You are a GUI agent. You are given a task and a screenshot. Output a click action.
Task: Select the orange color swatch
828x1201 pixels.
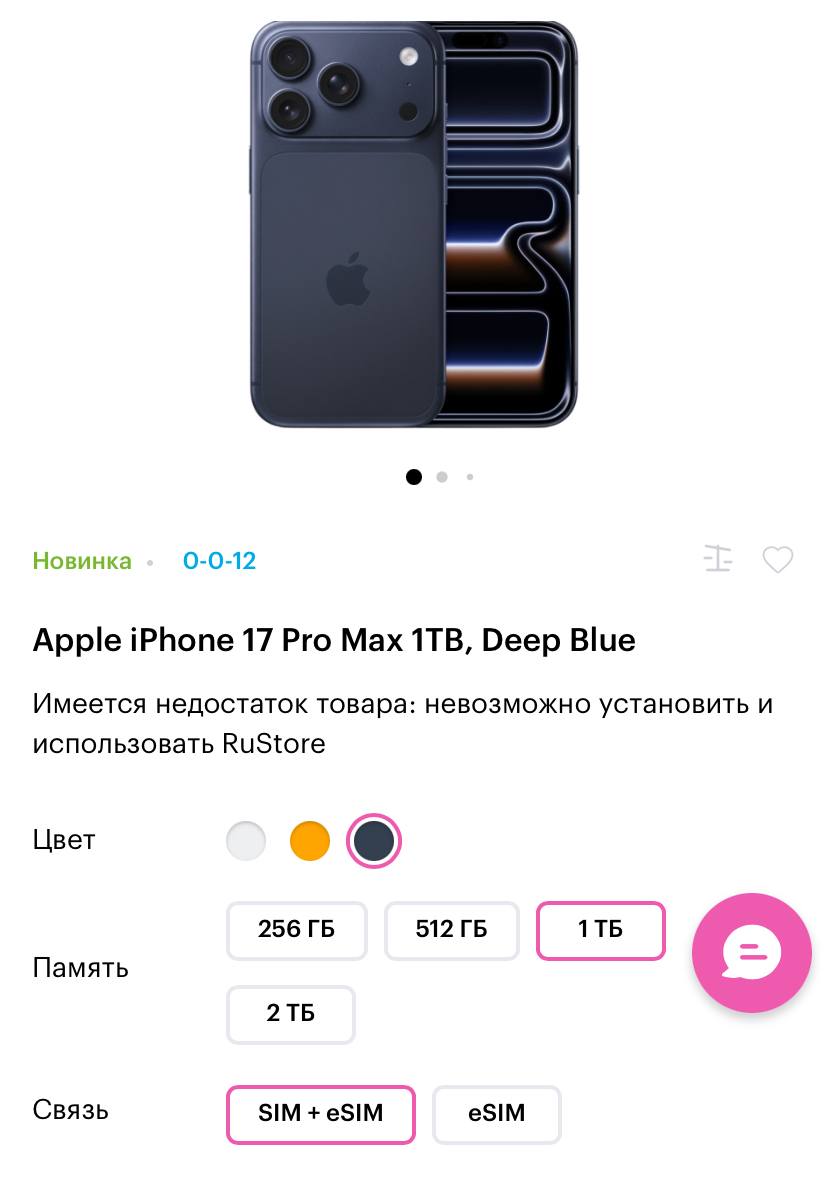tap(310, 841)
